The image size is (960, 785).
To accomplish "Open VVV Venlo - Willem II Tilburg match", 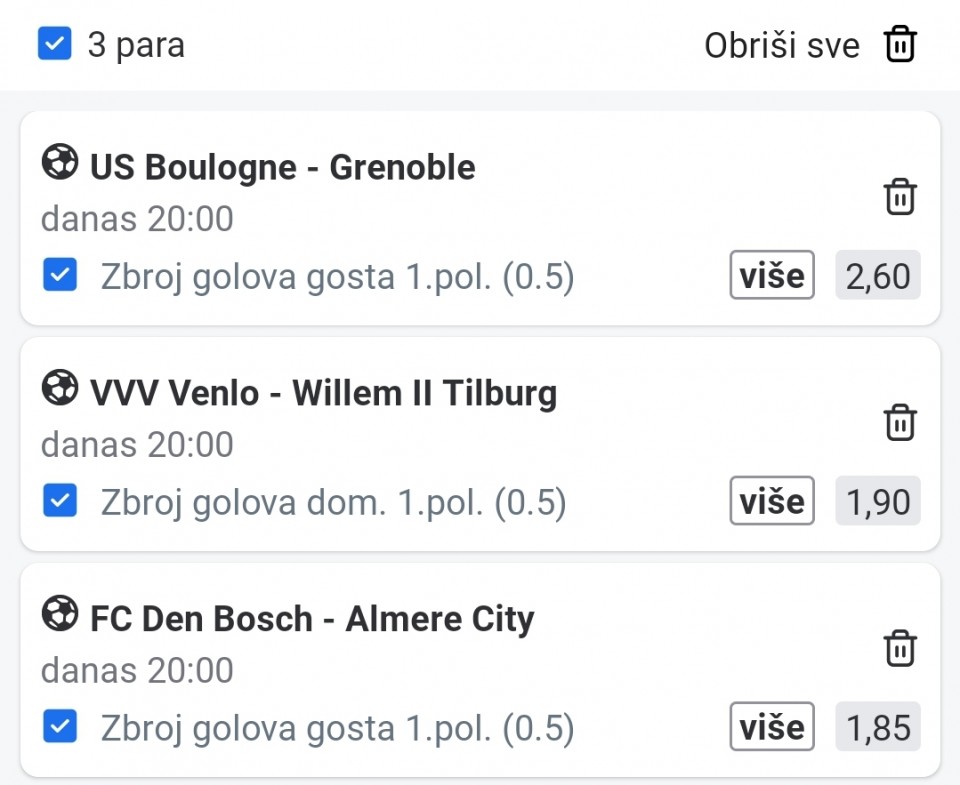I will [322, 393].
